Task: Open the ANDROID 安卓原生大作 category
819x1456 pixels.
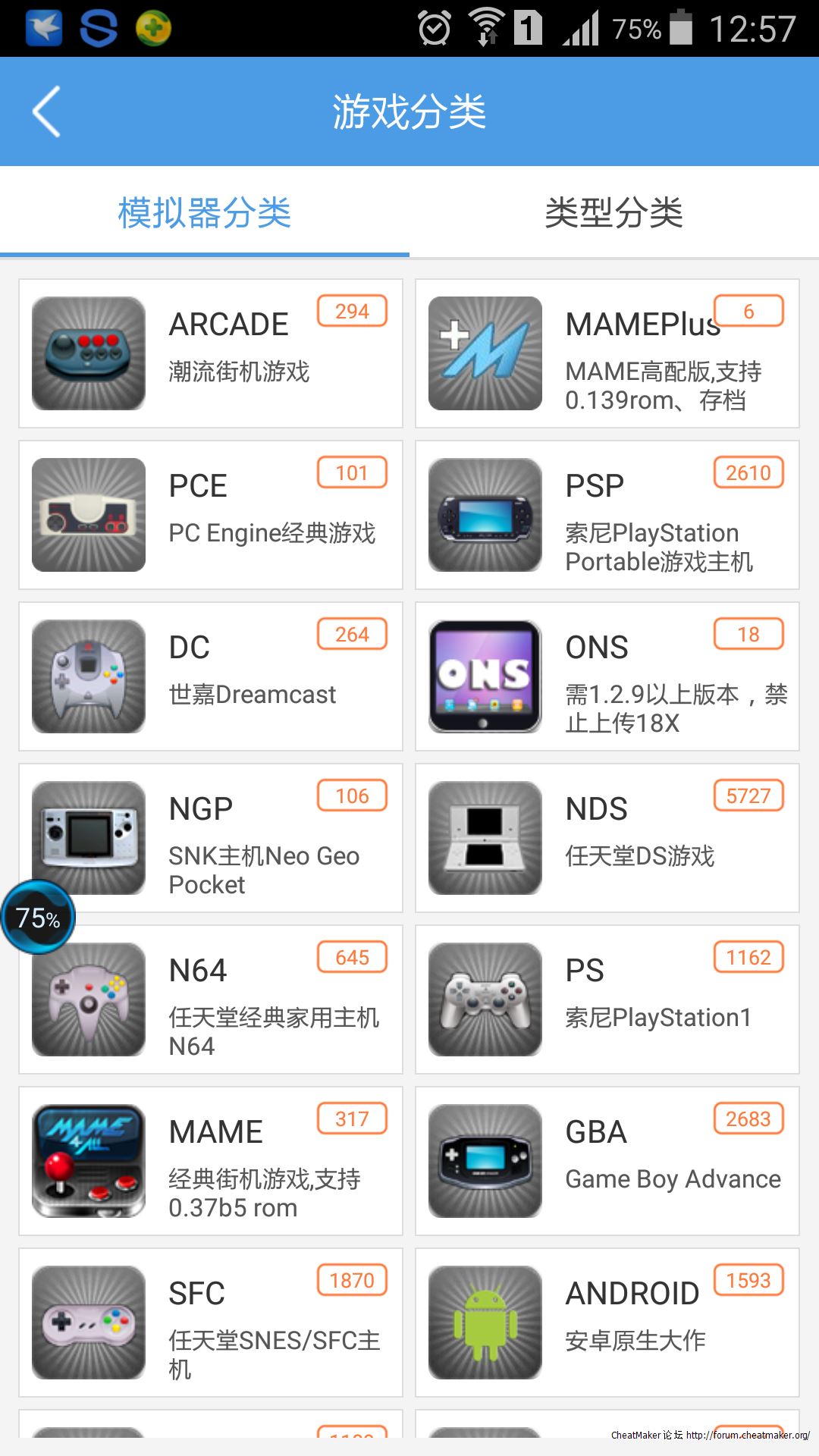Action: click(x=607, y=1323)
